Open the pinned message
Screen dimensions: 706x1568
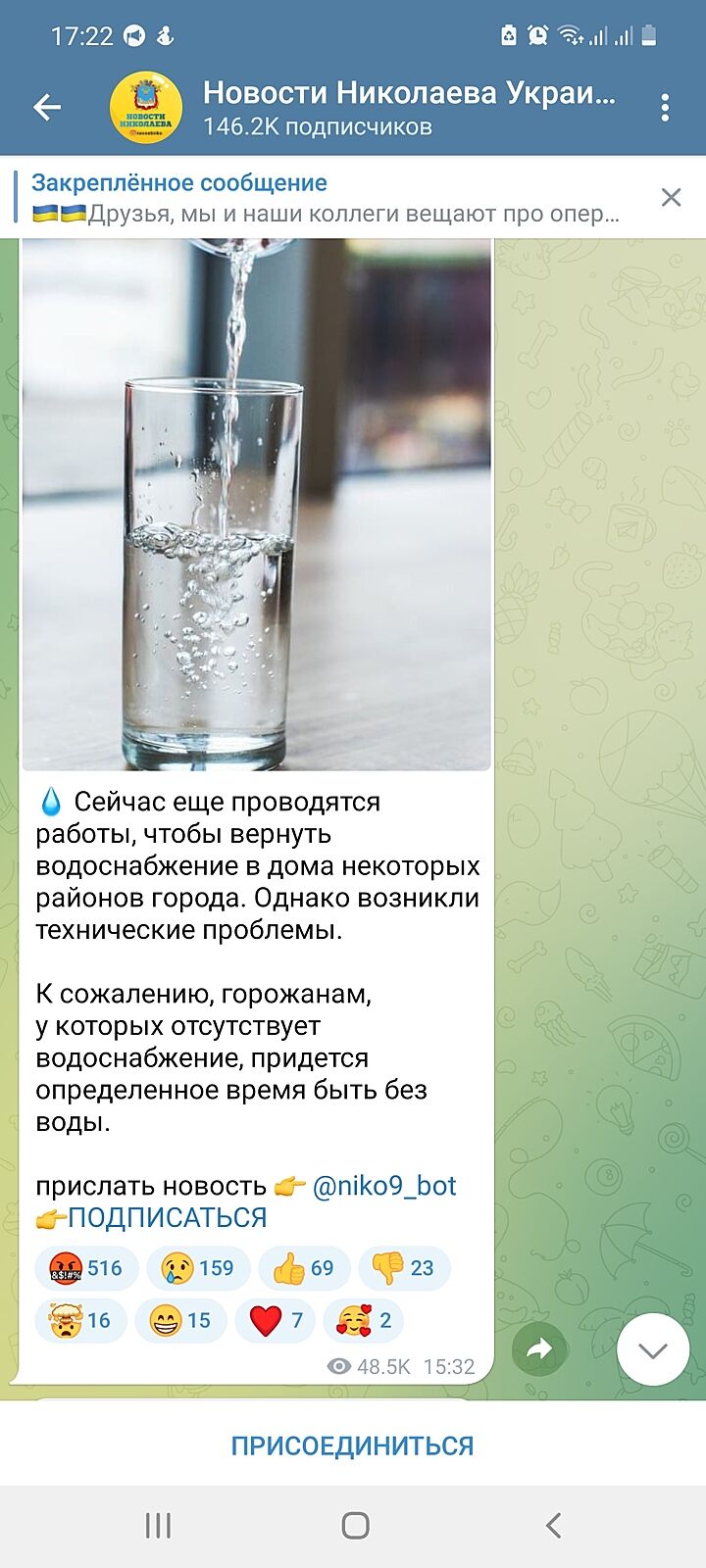pyautogui.click(x=324, y=197)
